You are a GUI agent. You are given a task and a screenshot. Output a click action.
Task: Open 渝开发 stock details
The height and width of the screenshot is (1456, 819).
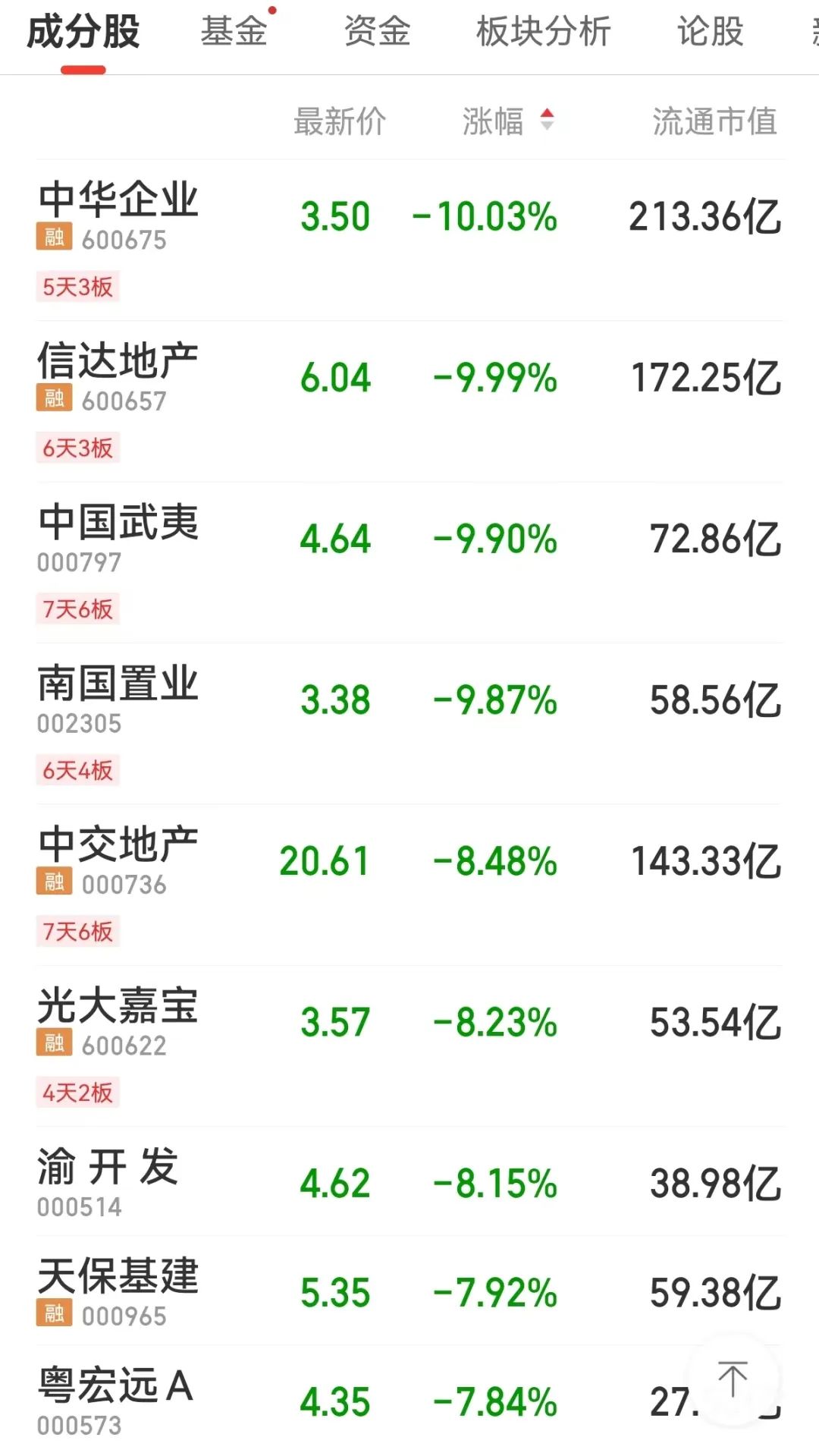409,1181
